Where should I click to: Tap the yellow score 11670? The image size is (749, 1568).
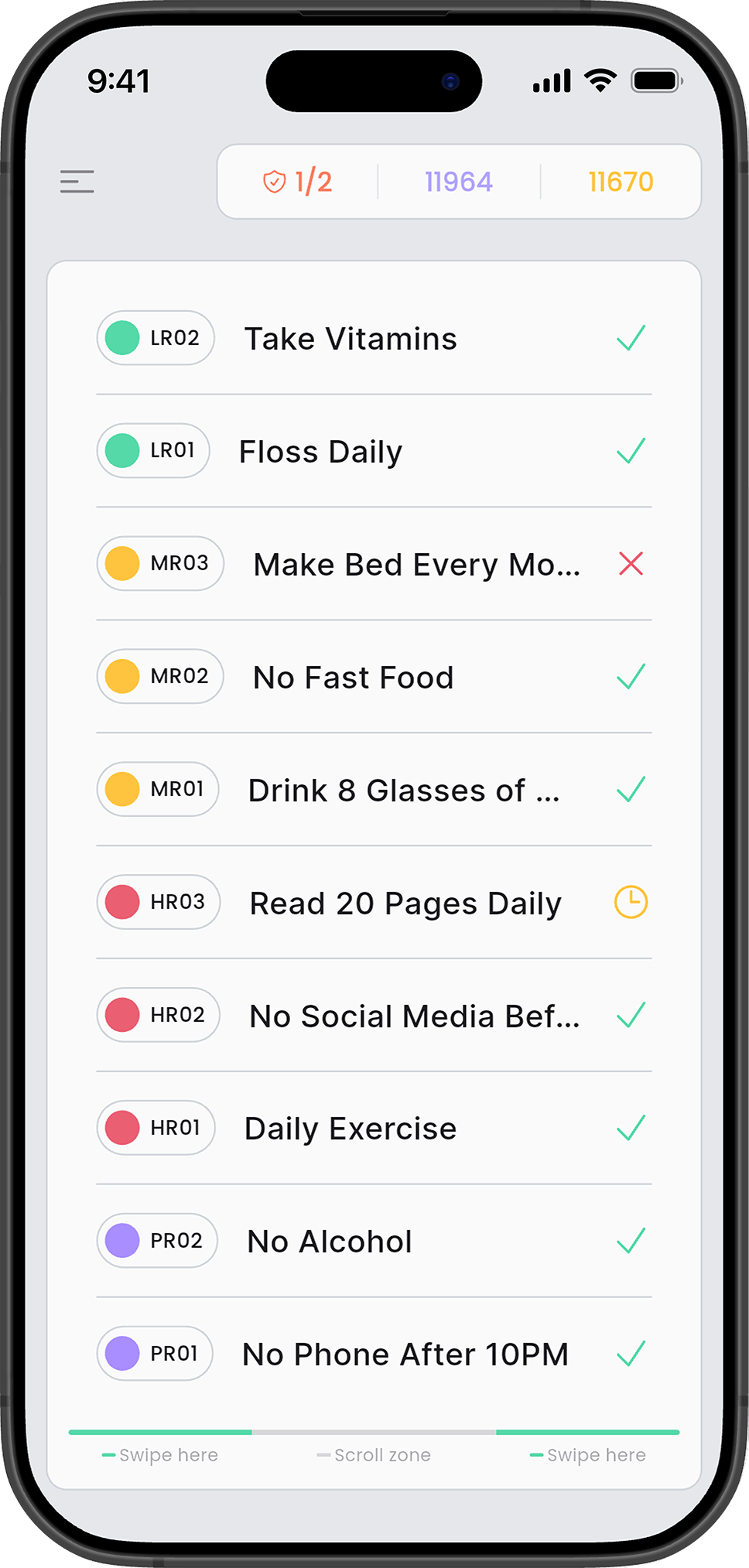619,181
